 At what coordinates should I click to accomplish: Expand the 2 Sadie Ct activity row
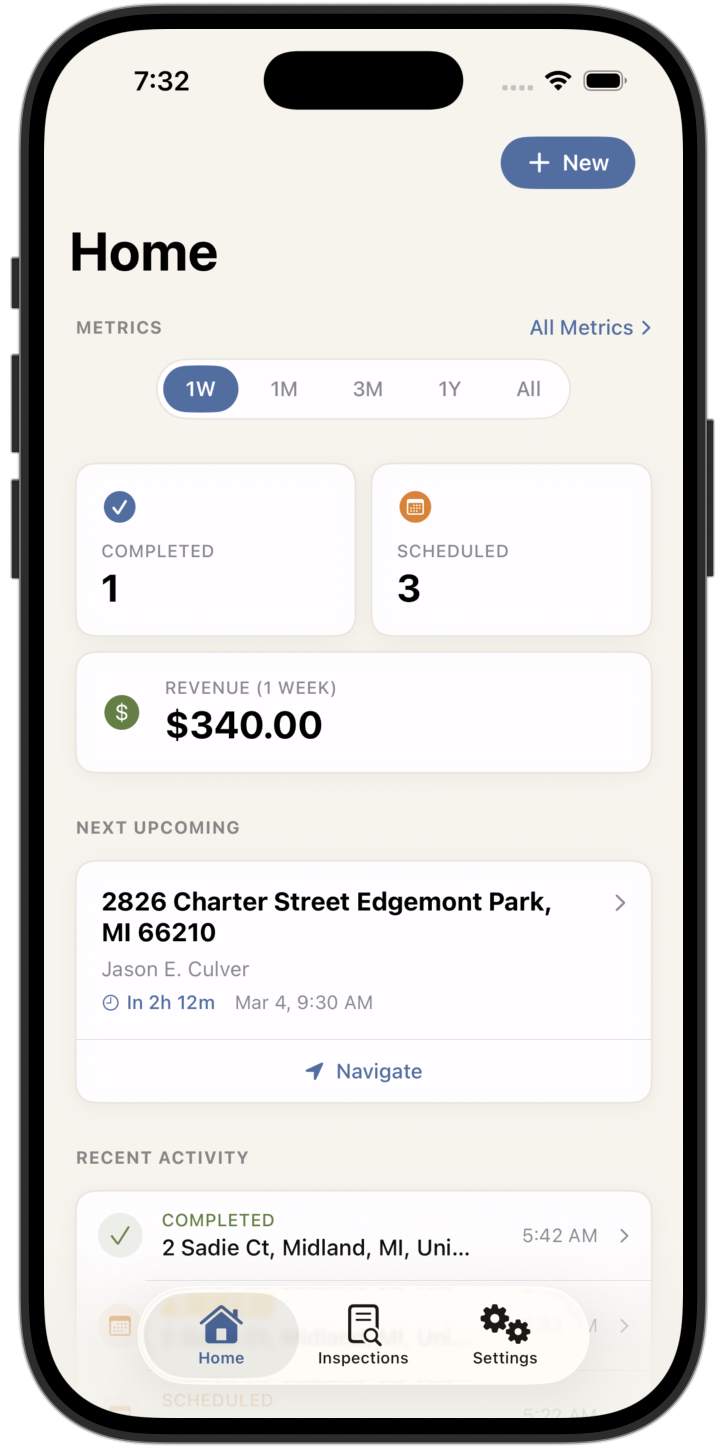(624, 1235)
